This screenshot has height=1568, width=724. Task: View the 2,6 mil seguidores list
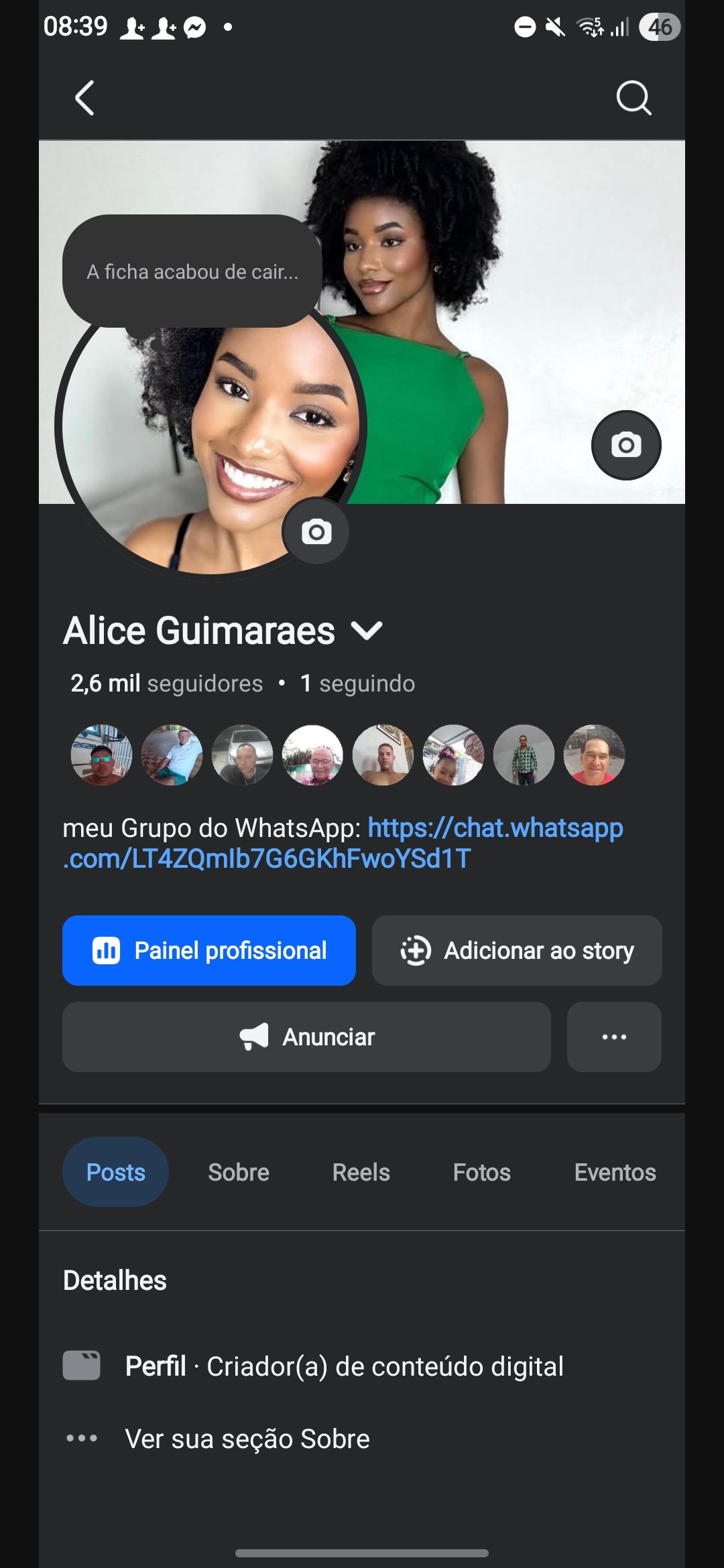point(167,683)
